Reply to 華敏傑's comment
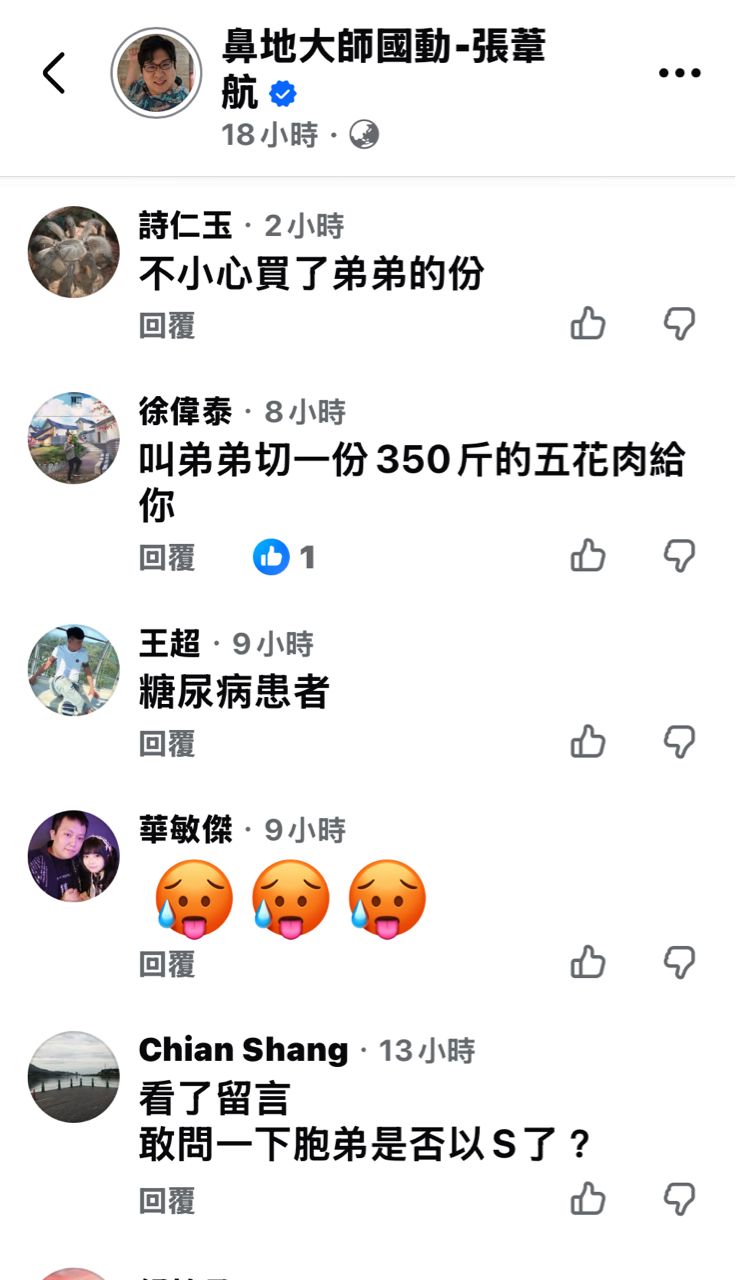 click(166, 964)
